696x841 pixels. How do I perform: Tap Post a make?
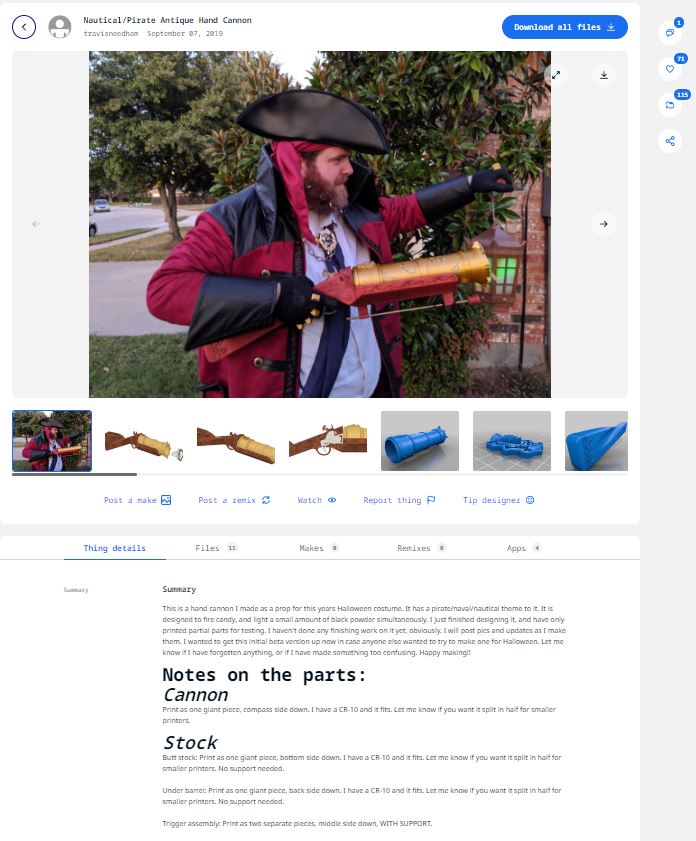(137, 500)
